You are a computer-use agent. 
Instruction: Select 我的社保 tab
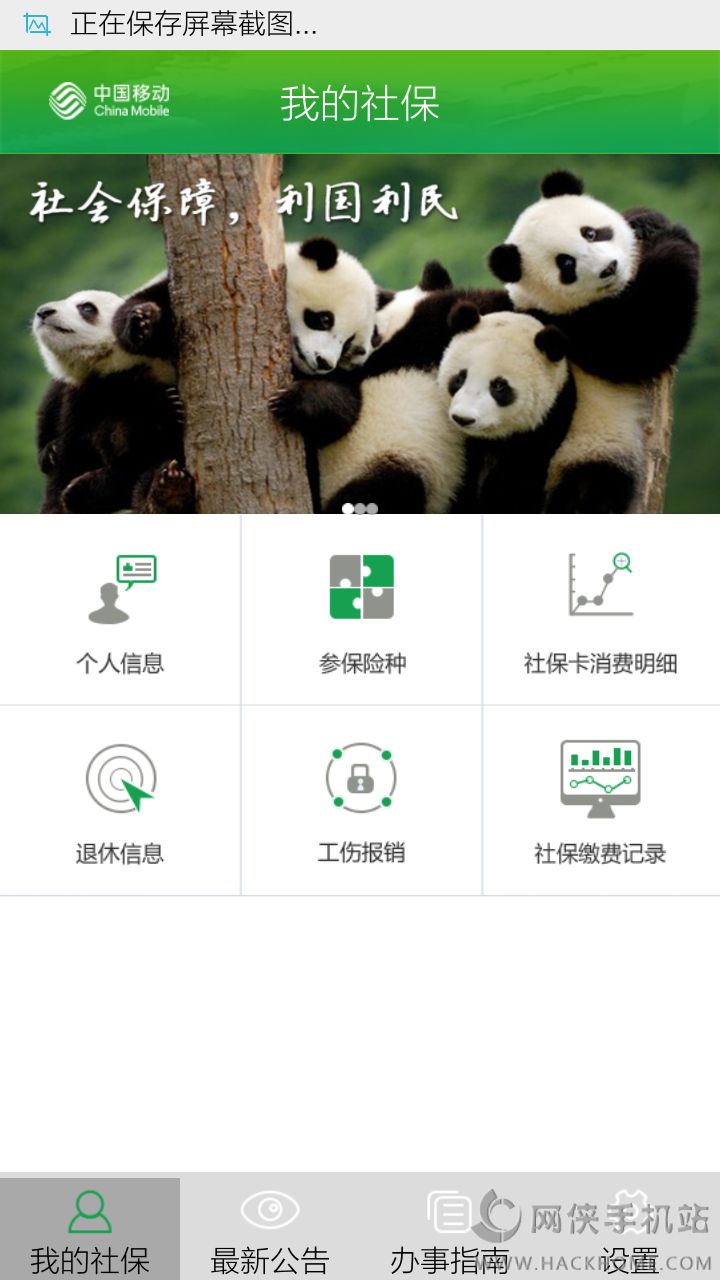pos(90,1230)
